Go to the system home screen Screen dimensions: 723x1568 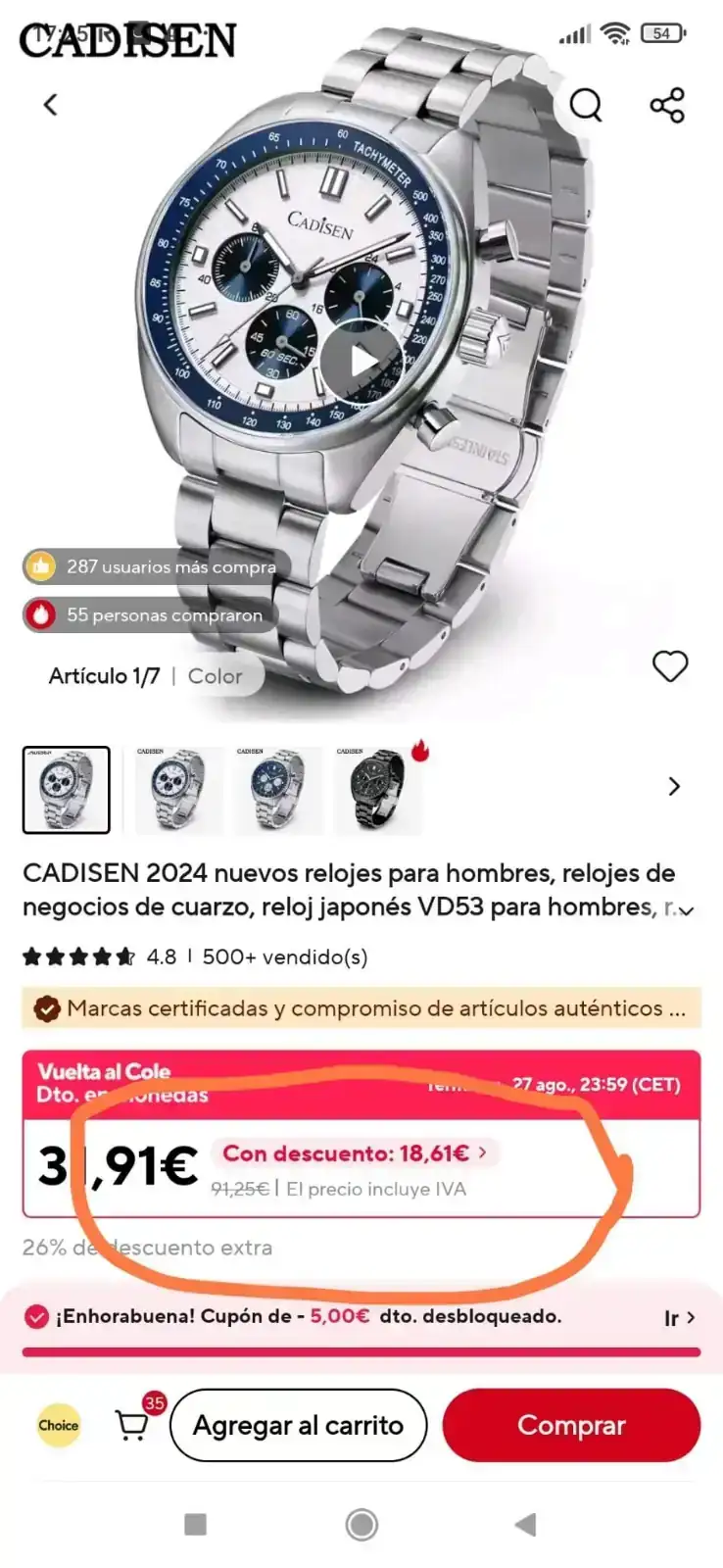(x=361, y=1524)
